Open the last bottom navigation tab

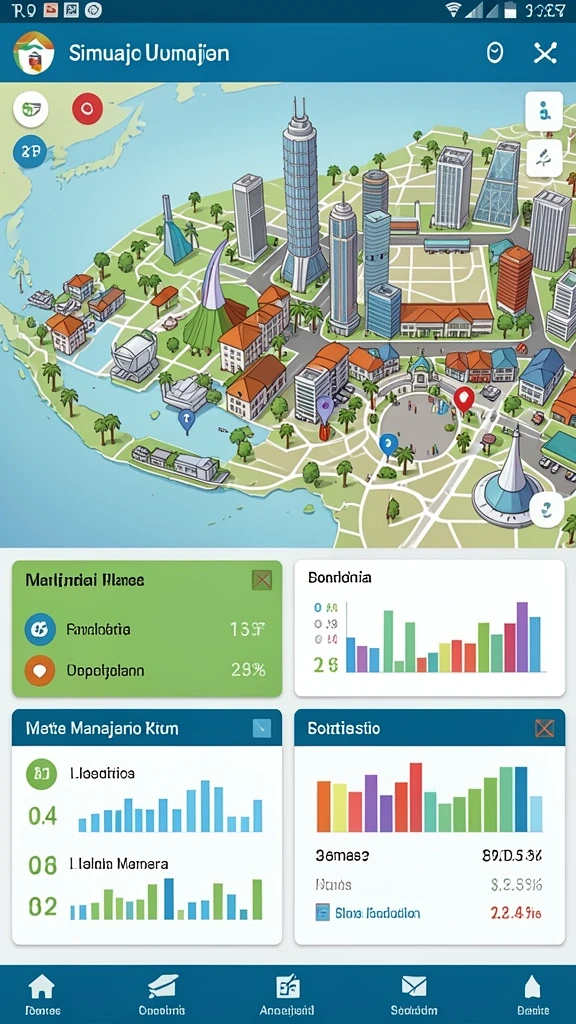(533, 993)
